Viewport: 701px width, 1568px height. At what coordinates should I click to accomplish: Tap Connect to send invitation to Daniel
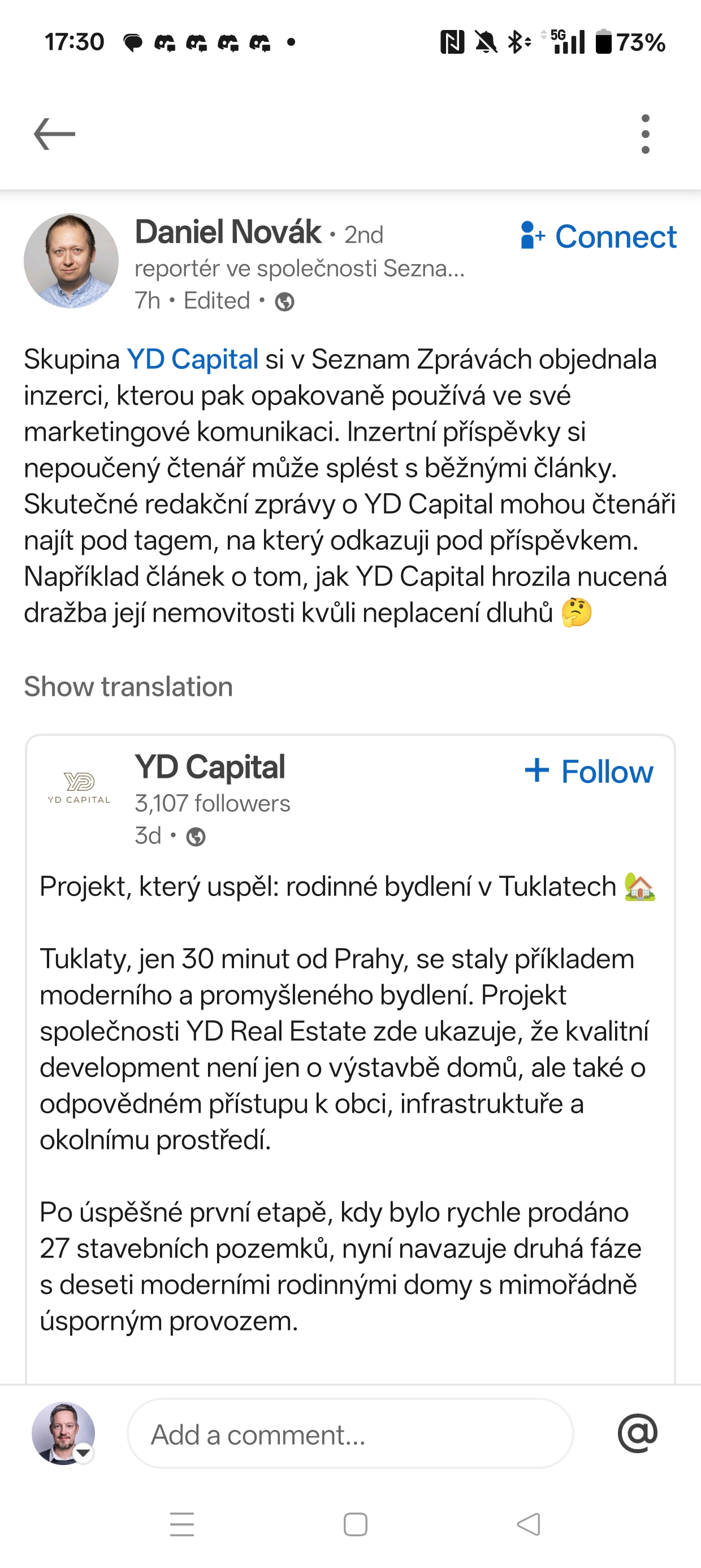(x=598, y=238)
